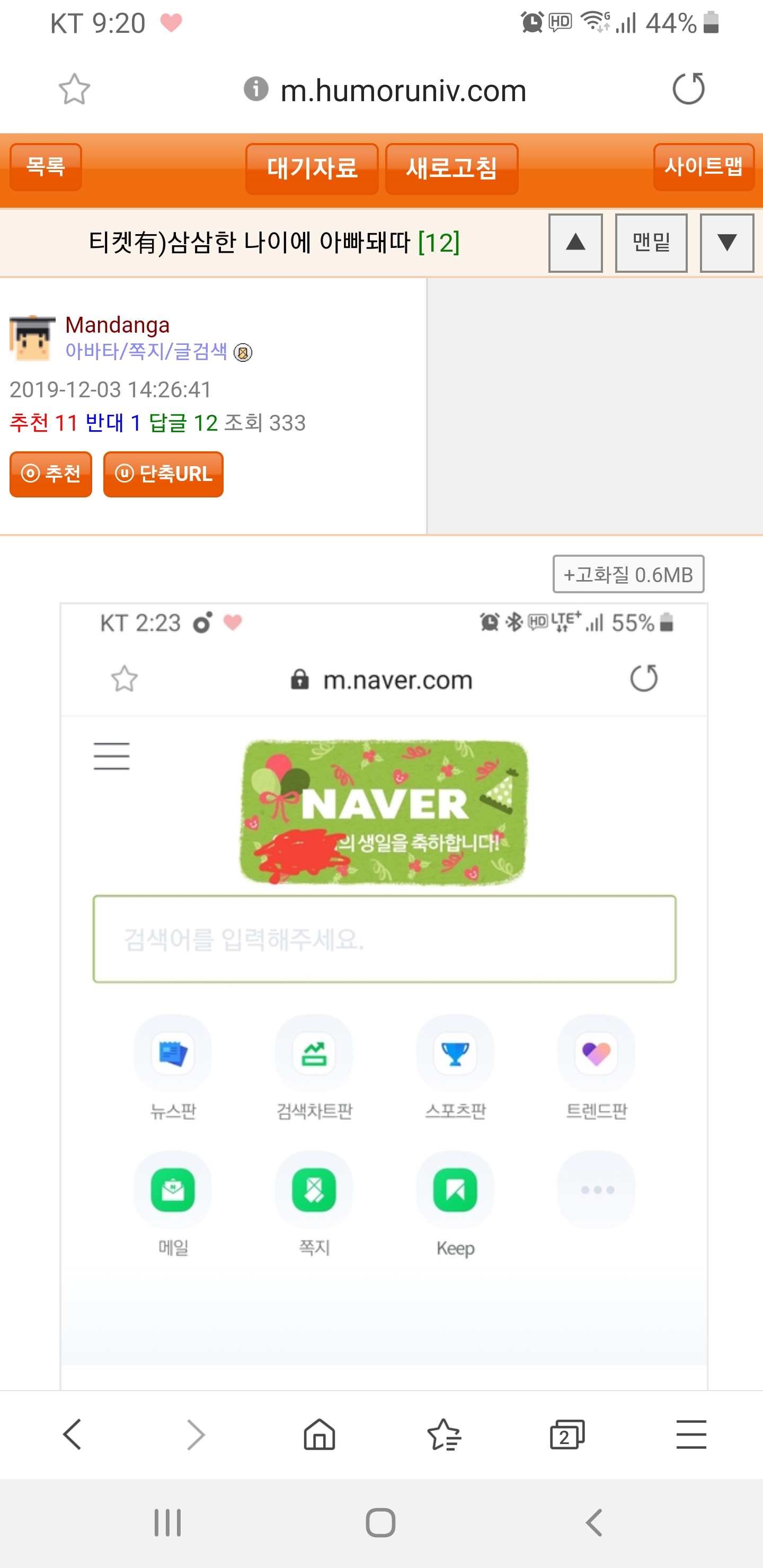Open the posted Naver screenshot image
Screen dimensions: 763x1568
coord(384,996)
